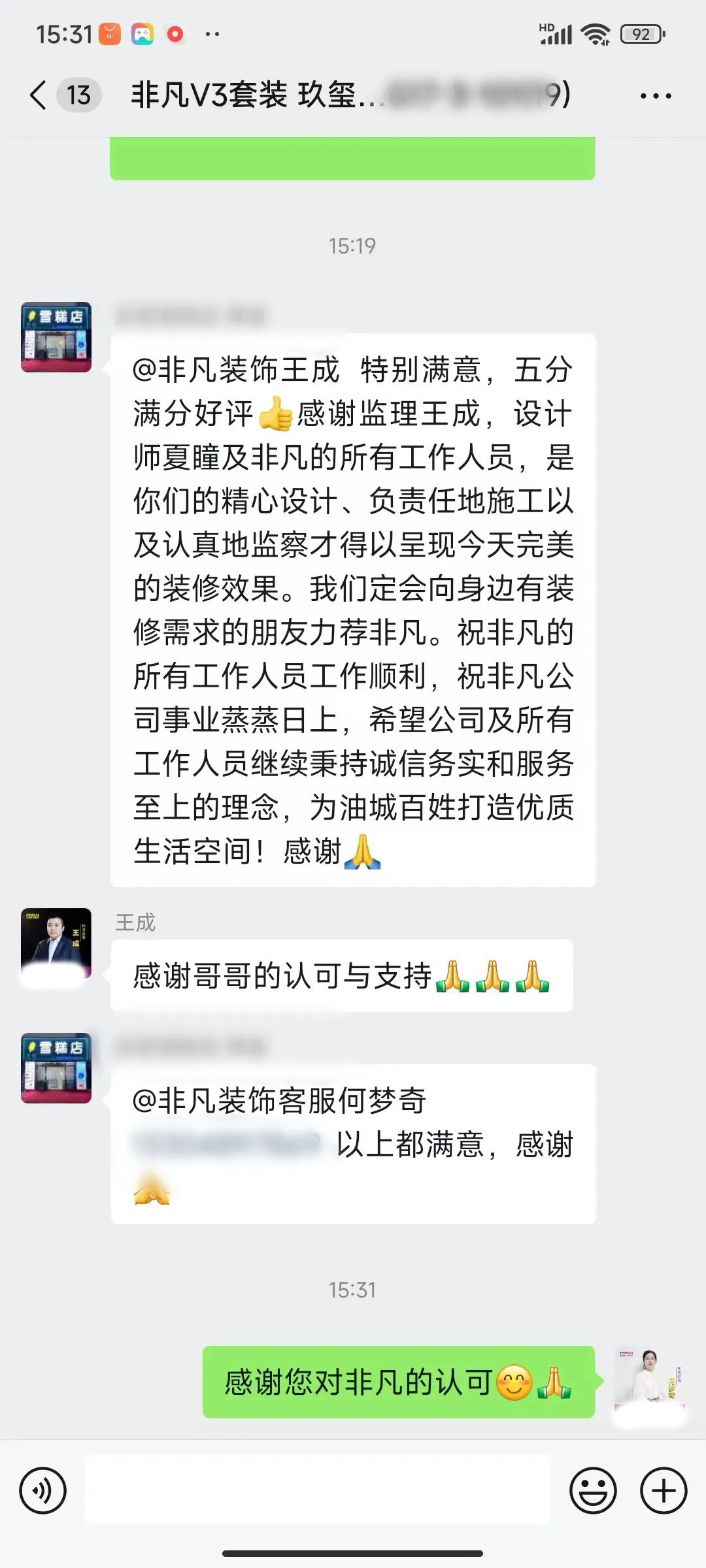Open the plus attachments menu
The image size is (706, 1568).
pos(664,1491)
